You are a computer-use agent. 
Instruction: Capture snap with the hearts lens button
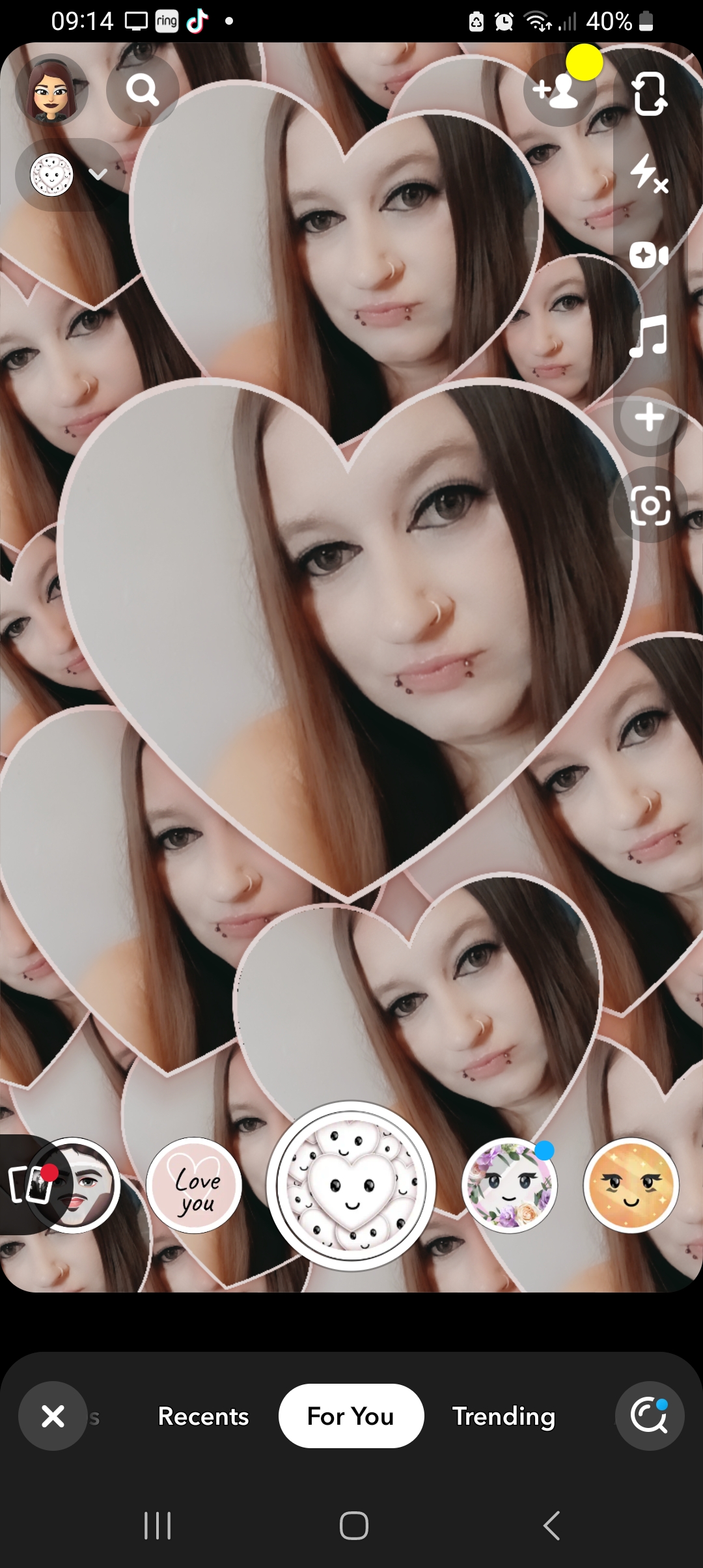coord(351,1186)
